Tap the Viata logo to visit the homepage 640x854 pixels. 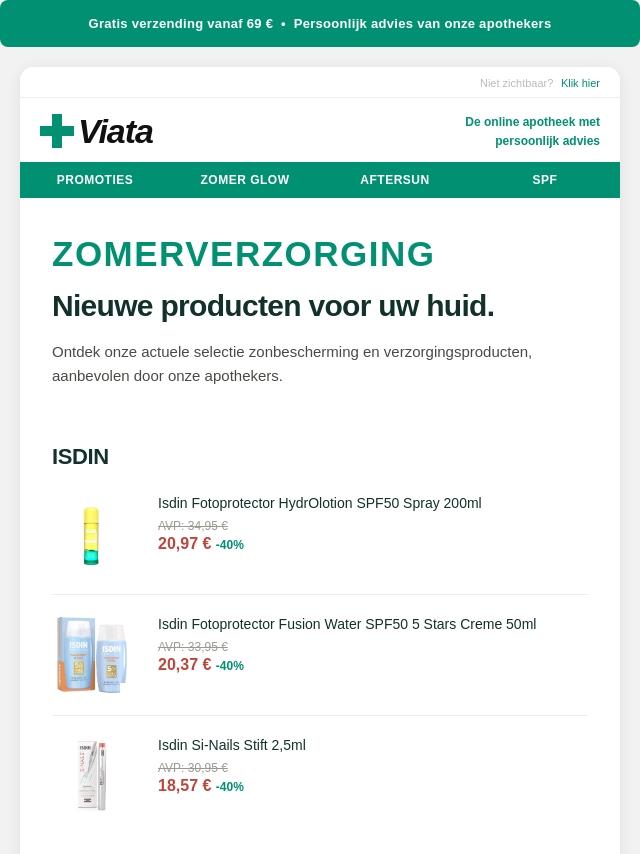(x=96, y=131)
